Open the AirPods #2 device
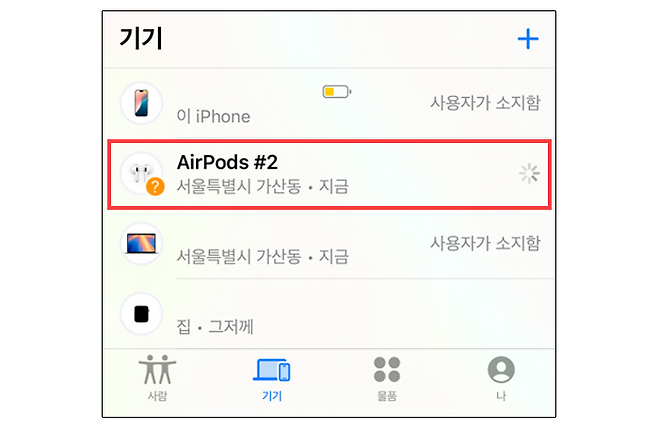 pyautogui.click(x=330, y=174)
